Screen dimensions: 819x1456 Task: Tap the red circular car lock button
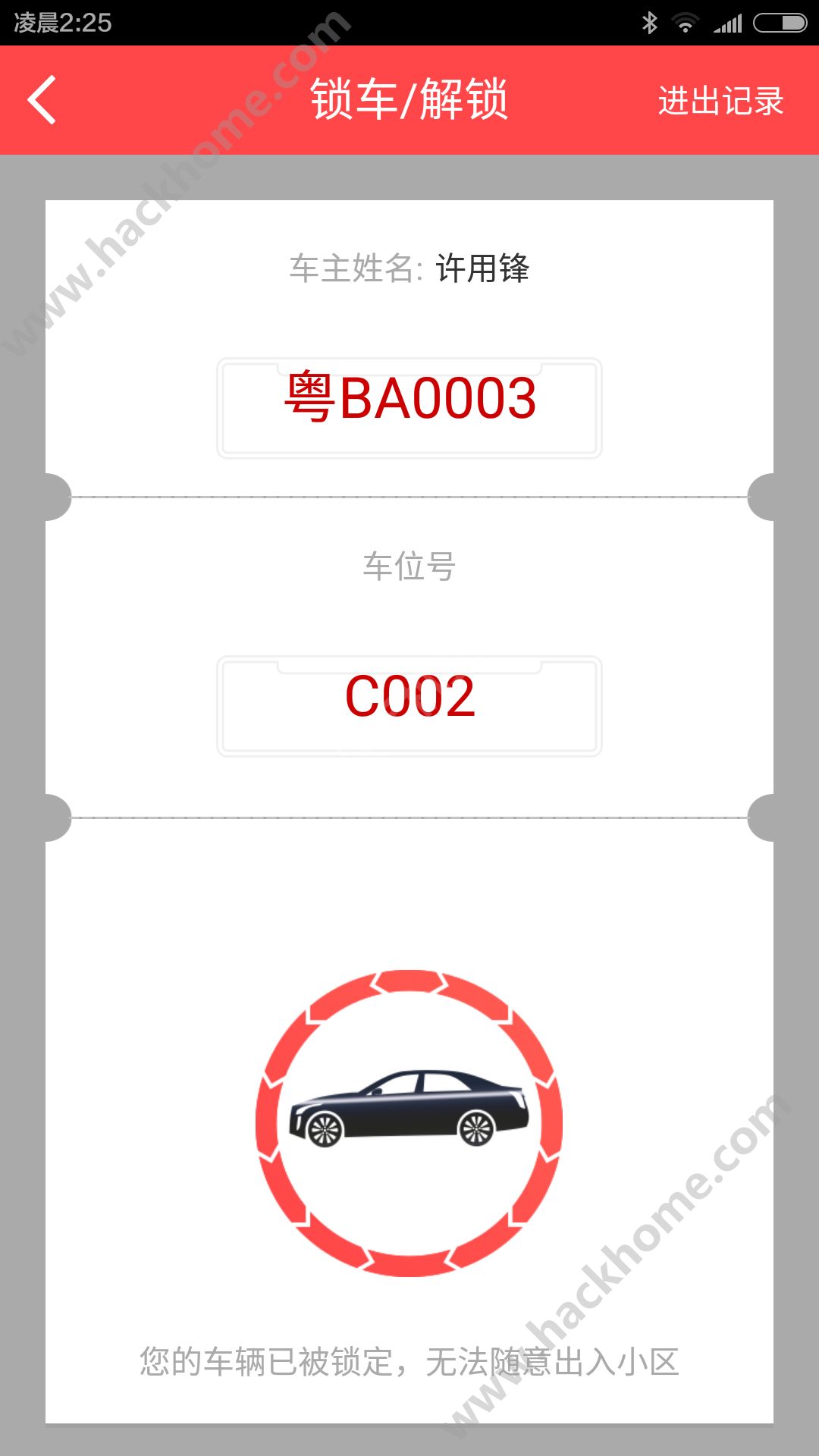(409, 1123)
